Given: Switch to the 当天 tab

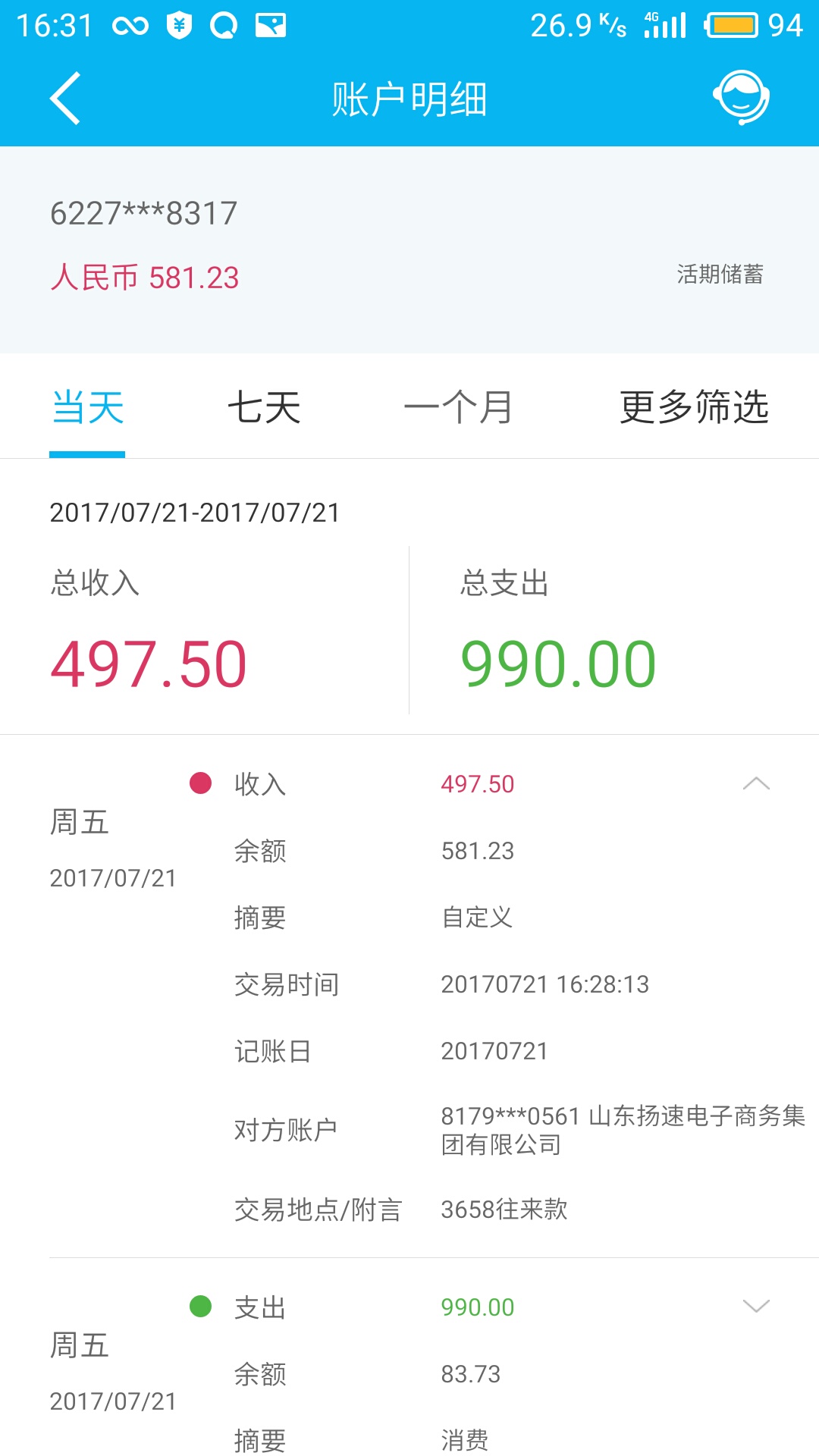Looking at the screenshot, I should (x=87, y=408).
